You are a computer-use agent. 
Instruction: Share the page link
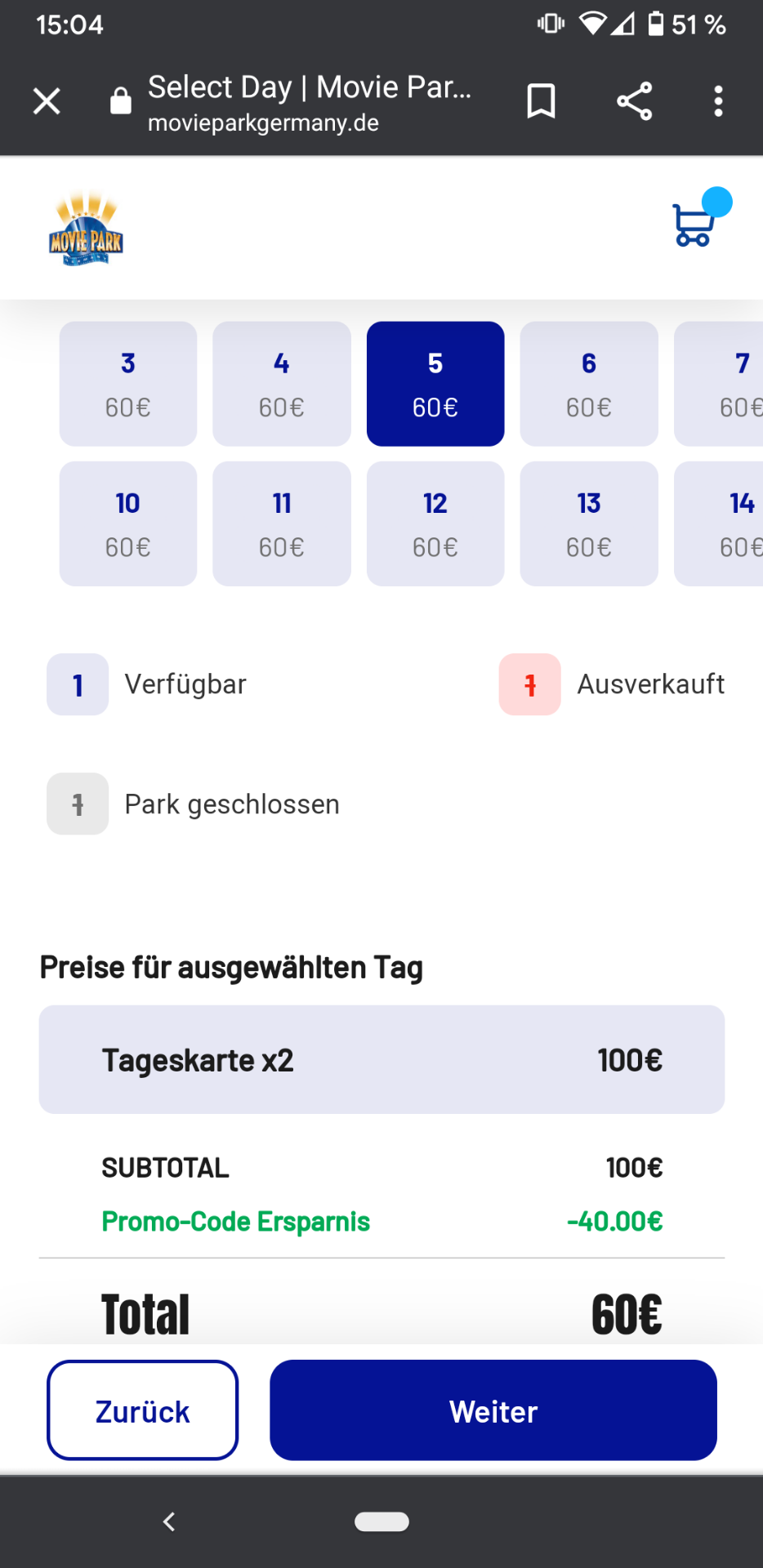pos(635,101)
